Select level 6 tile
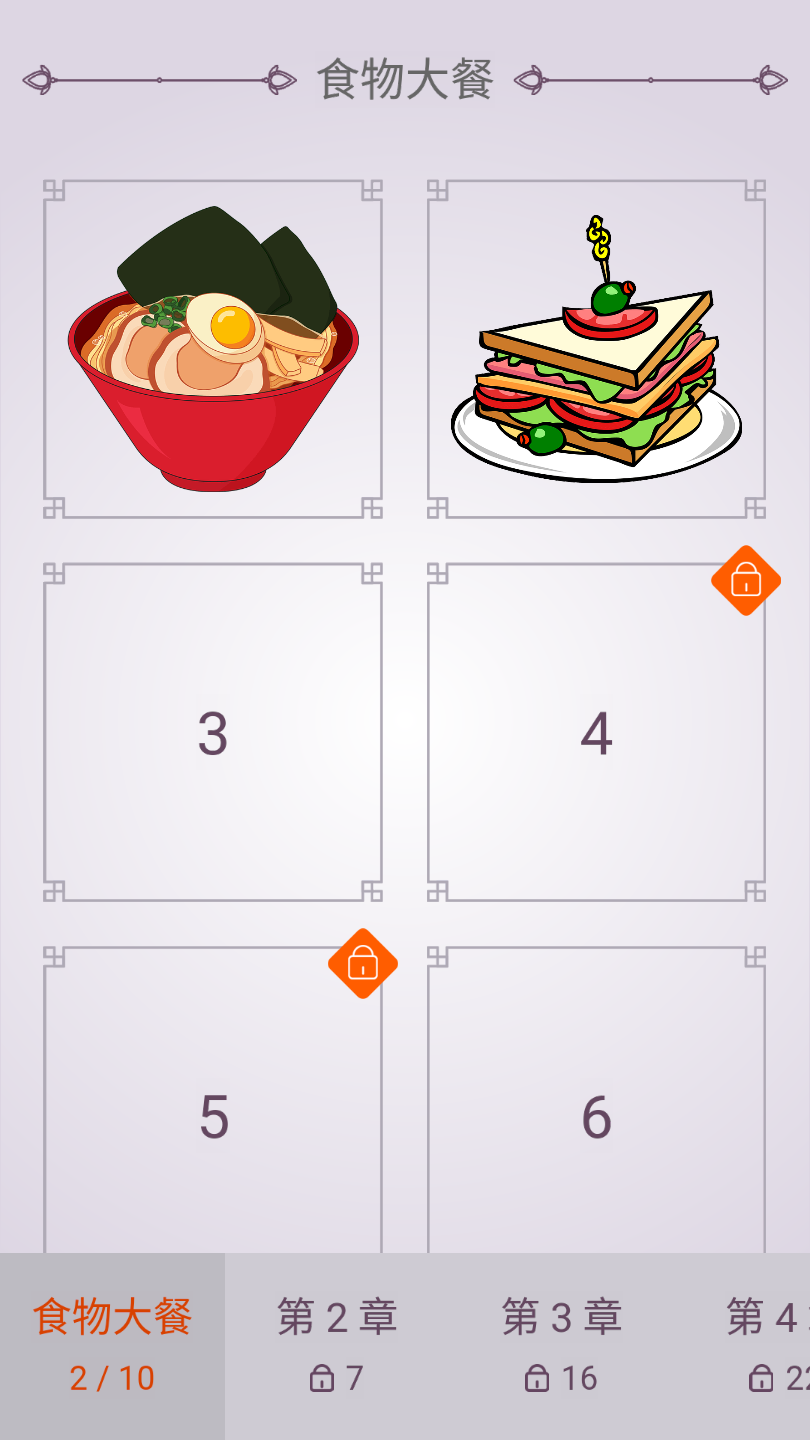Screen dimensions: 810x1440 coord(596,1100)
